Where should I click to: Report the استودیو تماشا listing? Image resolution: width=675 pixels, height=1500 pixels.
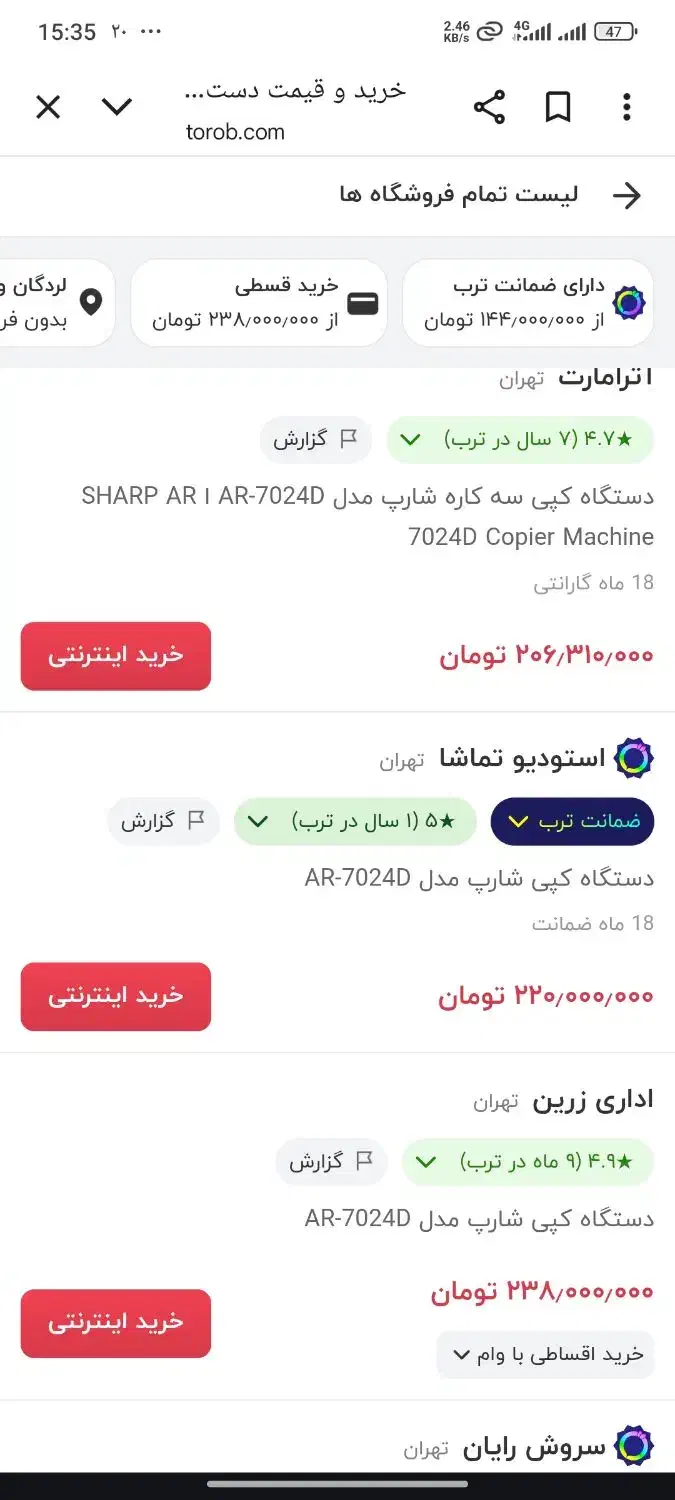(x=163, y=821)
